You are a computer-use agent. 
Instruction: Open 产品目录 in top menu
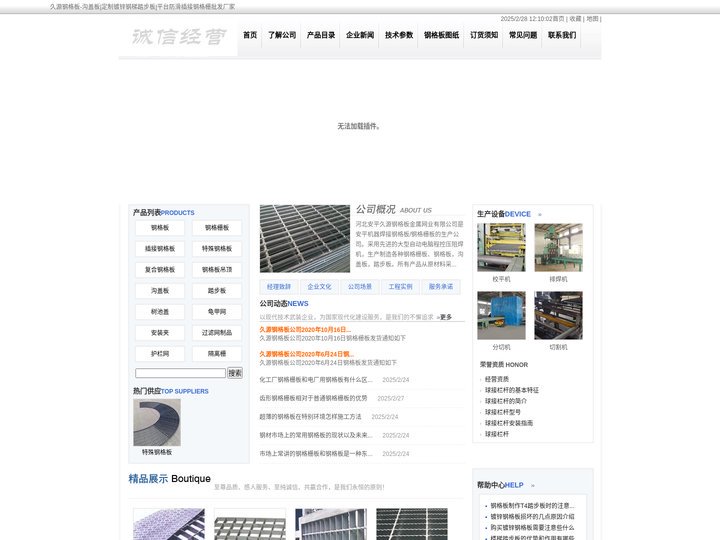[321, 35]
